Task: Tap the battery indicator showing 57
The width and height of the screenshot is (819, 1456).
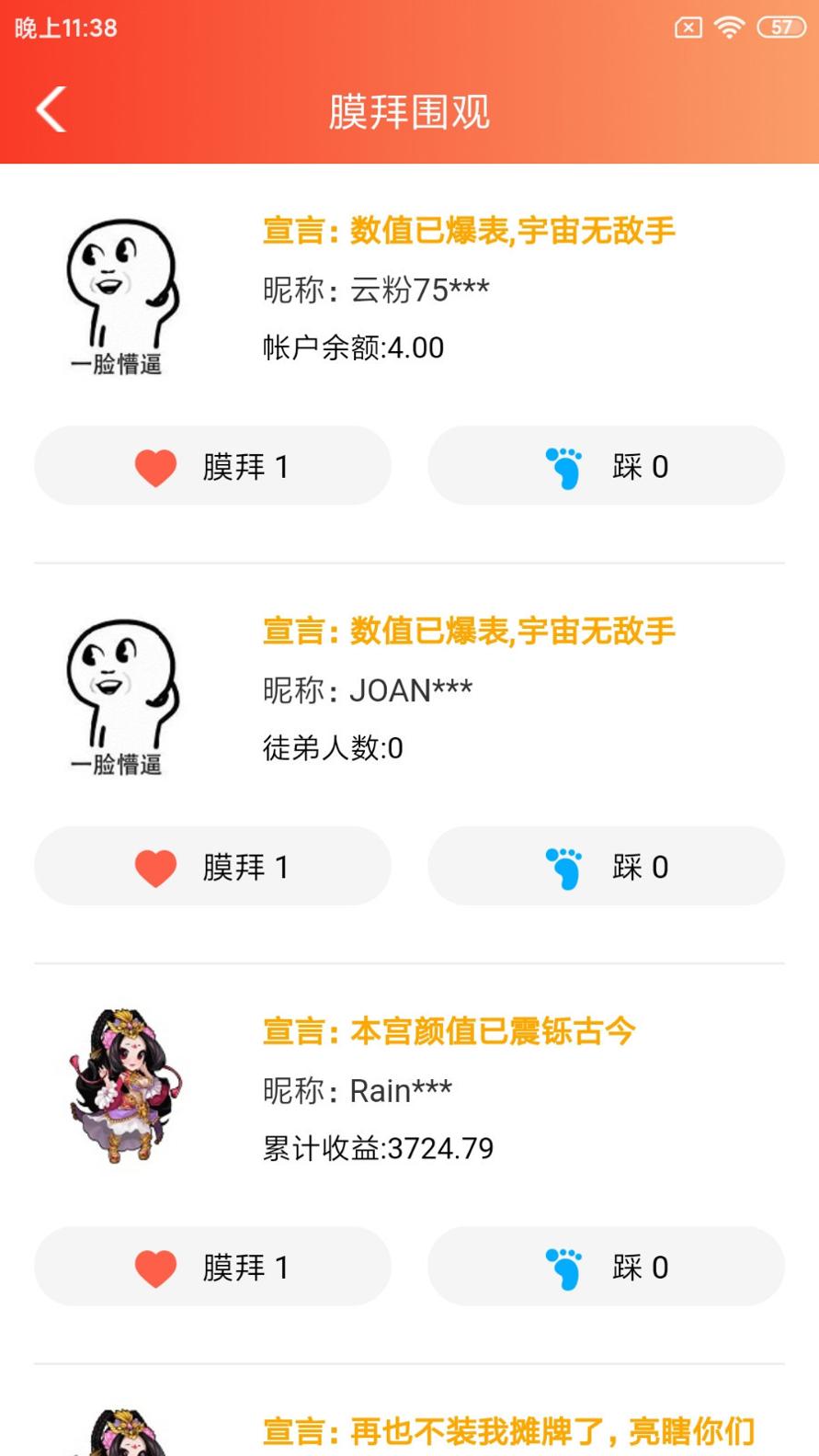Action: (779, 28)
